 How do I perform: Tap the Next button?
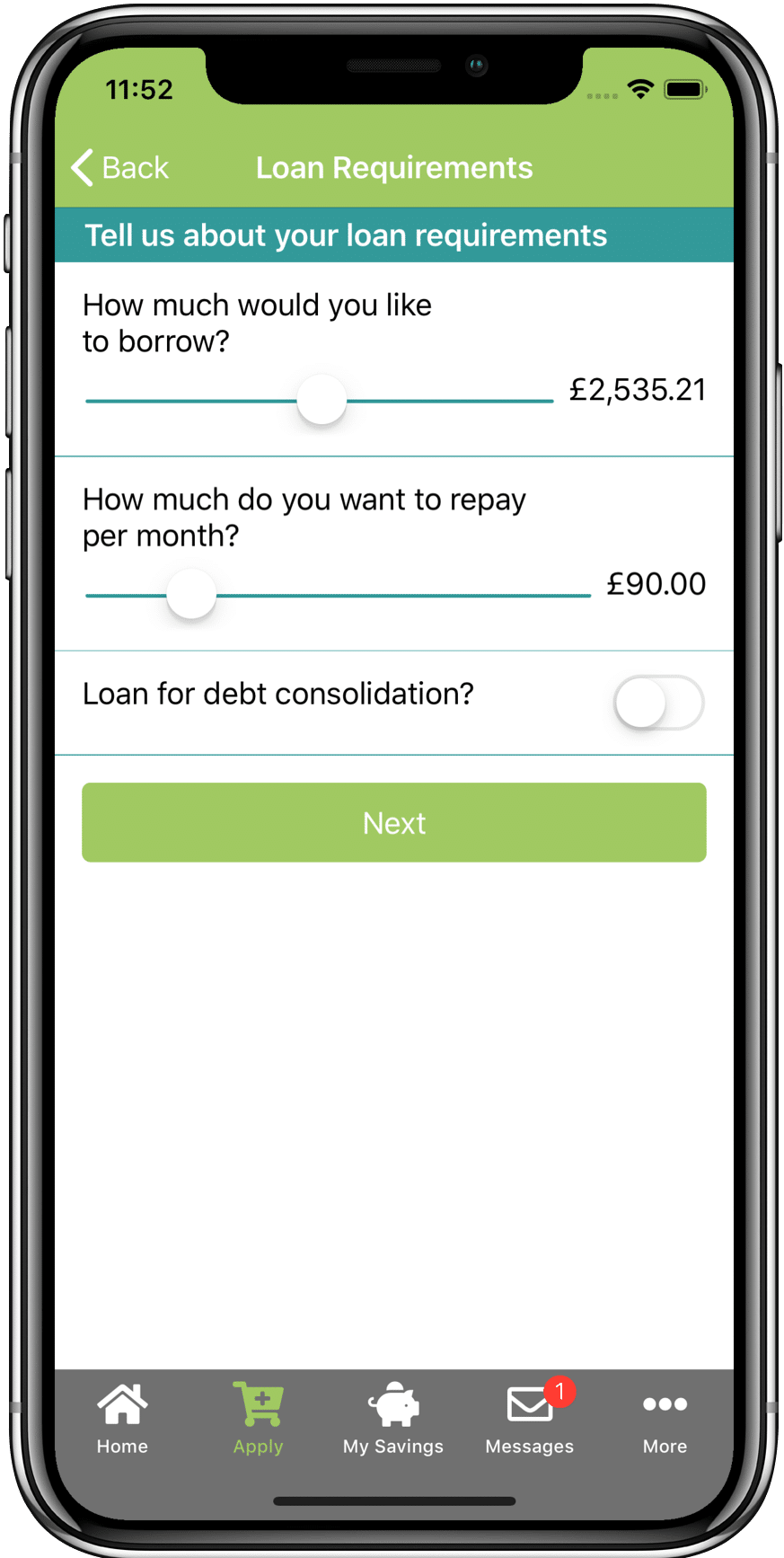pos(394,822)
